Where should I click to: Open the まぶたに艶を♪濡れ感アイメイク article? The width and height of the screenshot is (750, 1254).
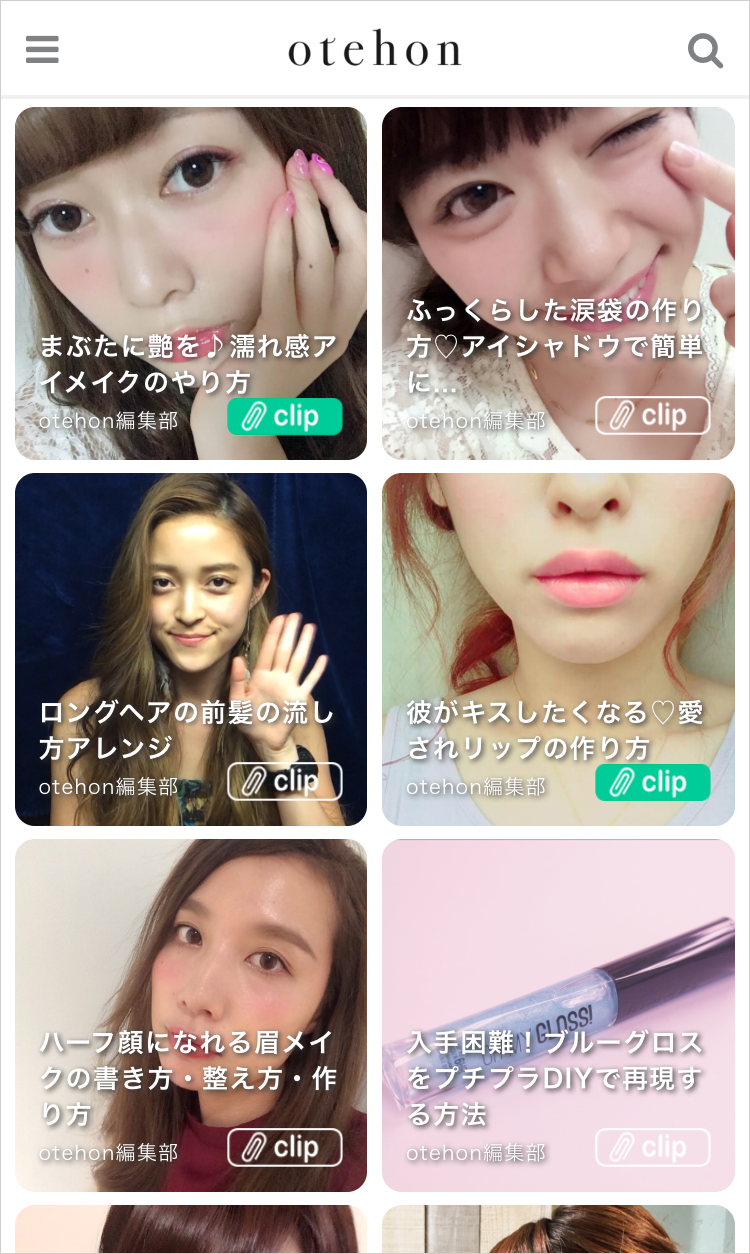[x=190, y=250]
